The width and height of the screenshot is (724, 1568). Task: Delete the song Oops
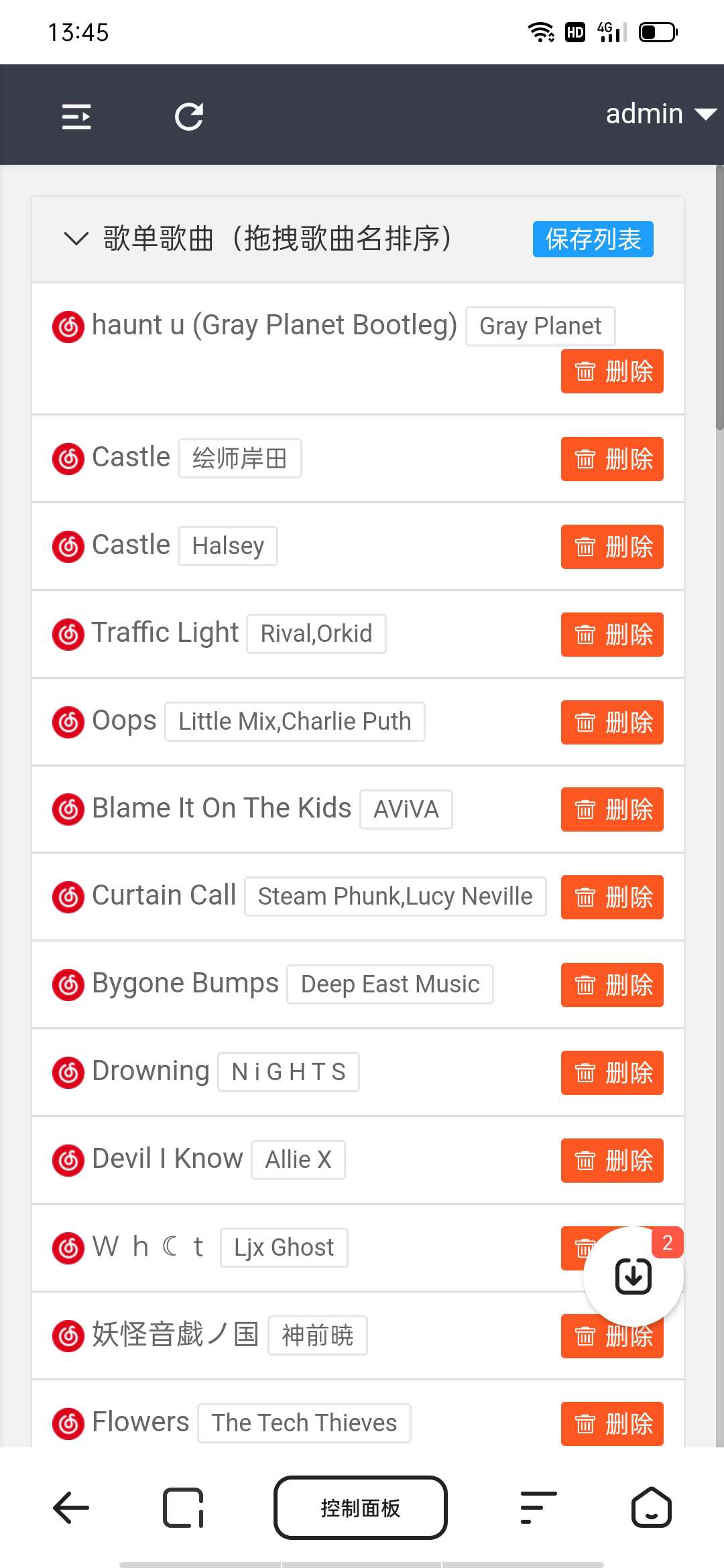pos(612,722)
